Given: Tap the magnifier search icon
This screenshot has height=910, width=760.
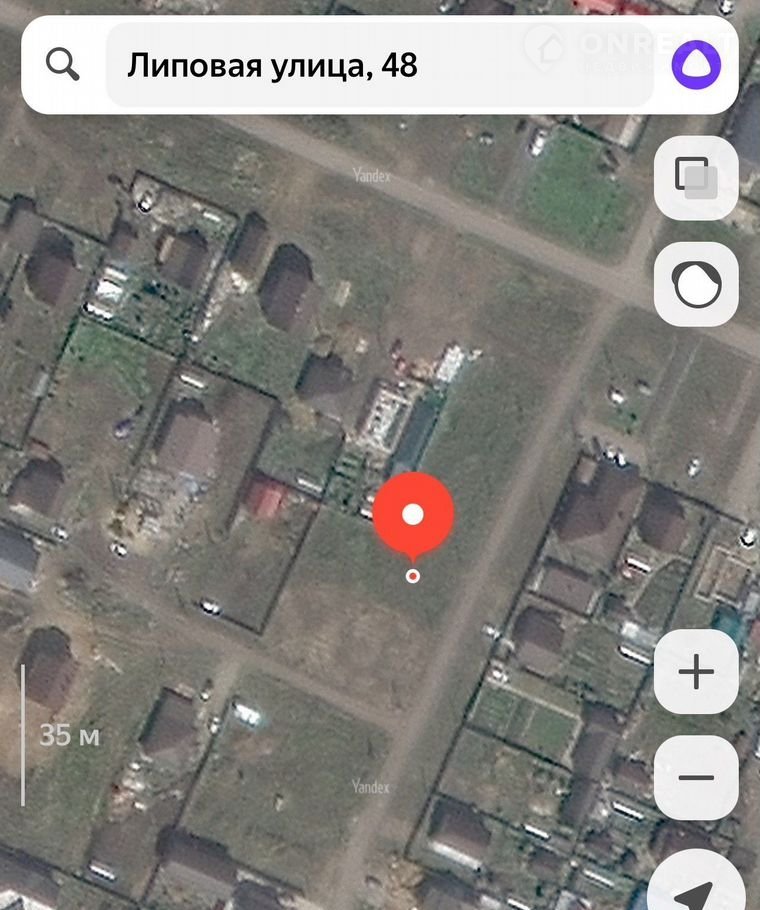Looking at the screenshot, I should (x=63, y=65).
